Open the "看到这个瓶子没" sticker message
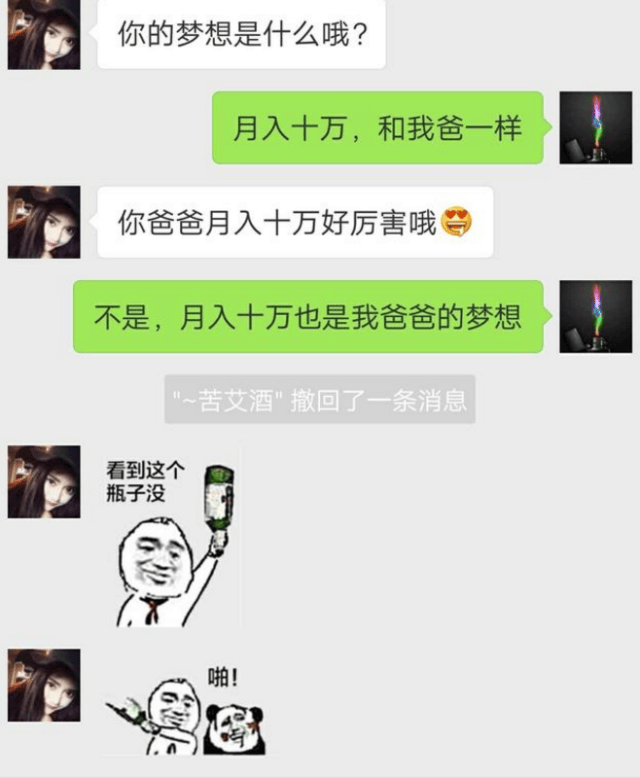 170,540
